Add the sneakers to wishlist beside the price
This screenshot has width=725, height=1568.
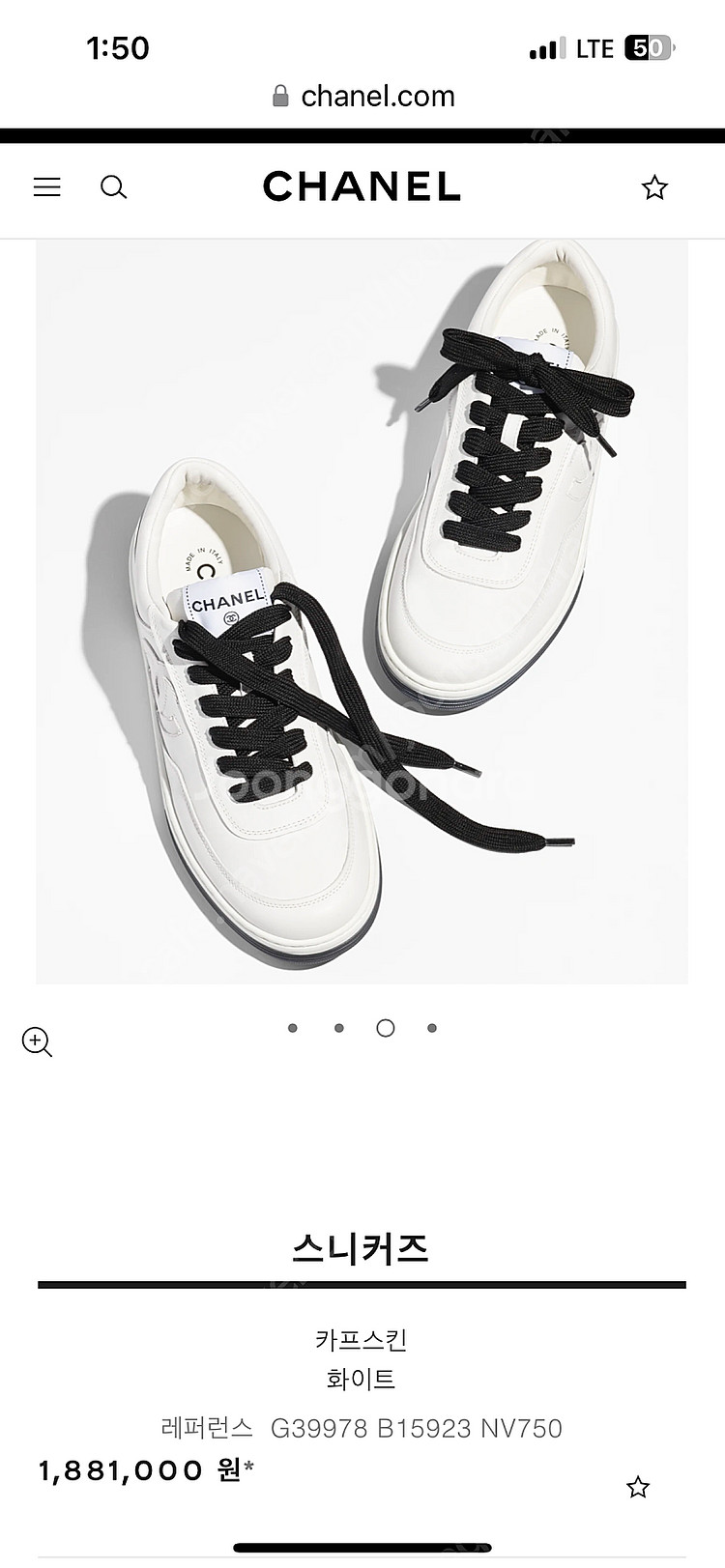coord(638,1487)
